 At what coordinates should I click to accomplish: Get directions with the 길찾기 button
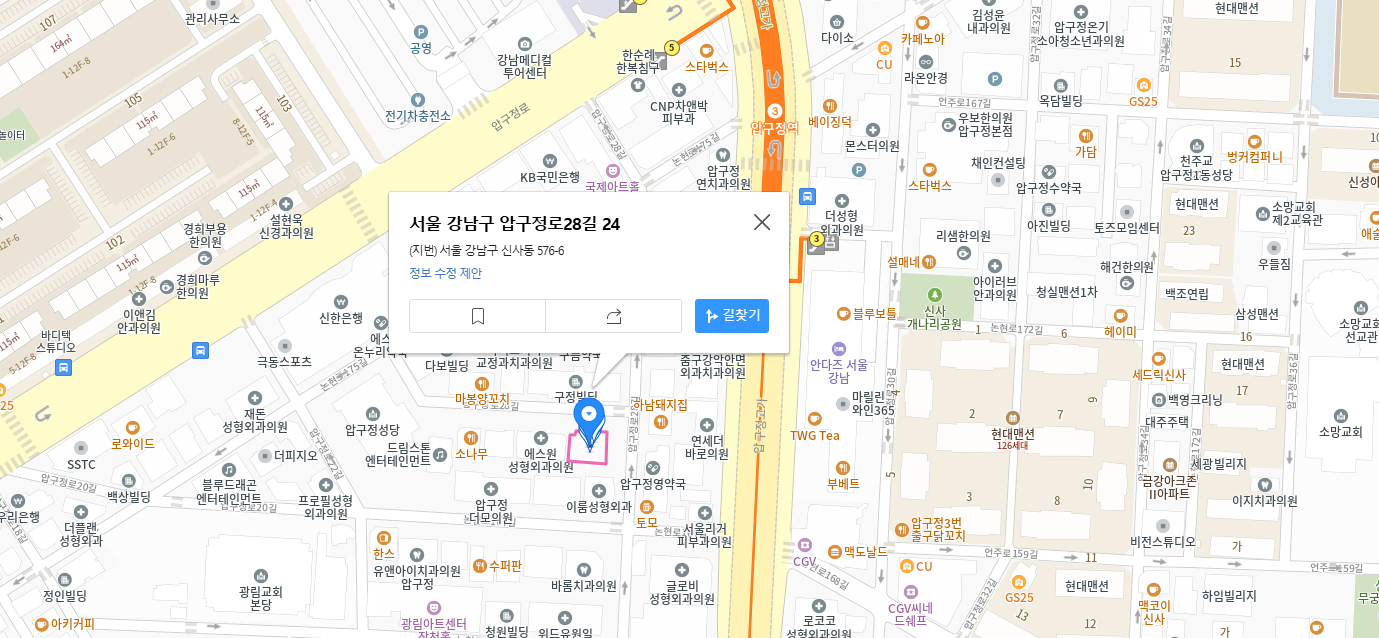point(732,316)
